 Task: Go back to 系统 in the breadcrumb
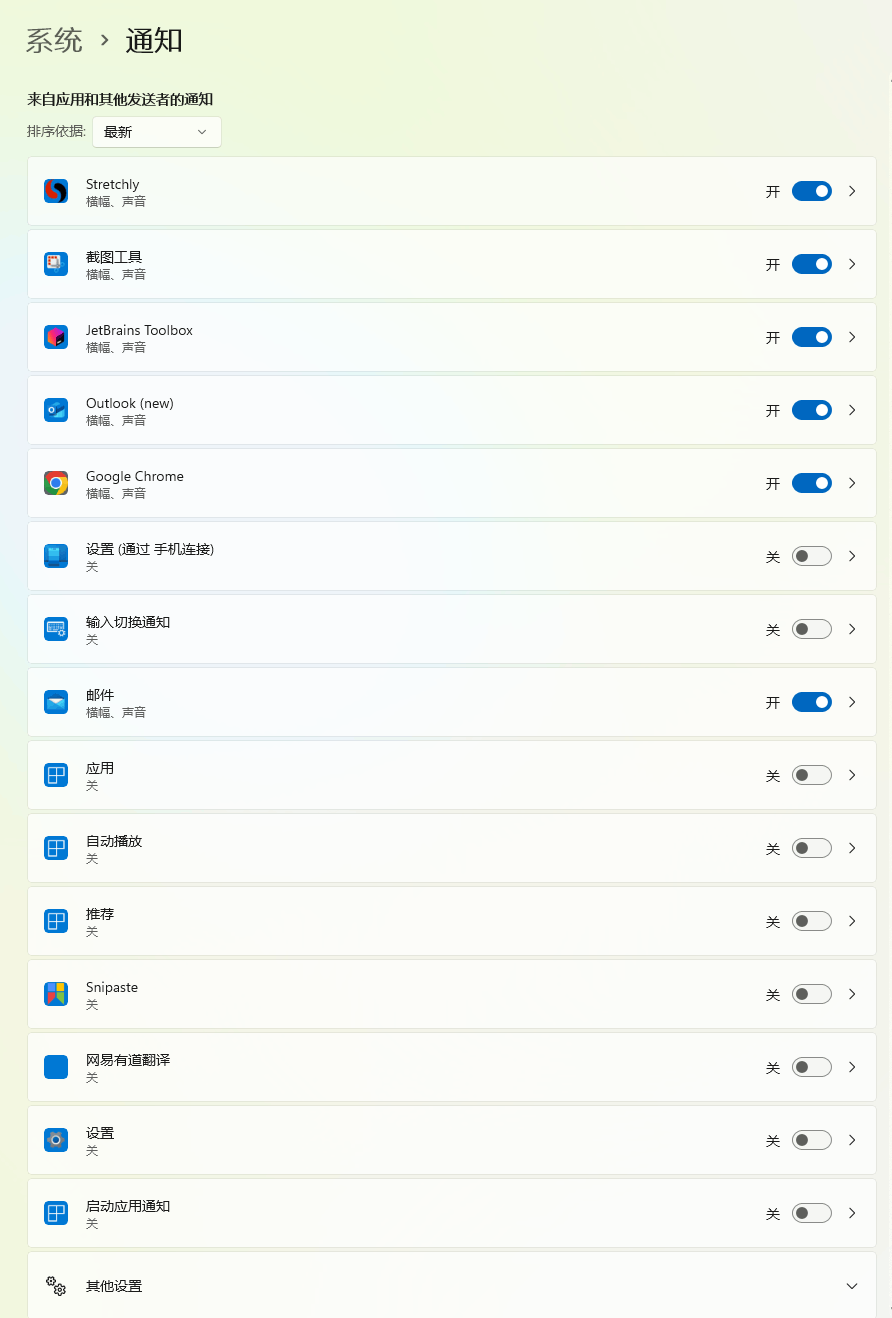click(54, 41)
